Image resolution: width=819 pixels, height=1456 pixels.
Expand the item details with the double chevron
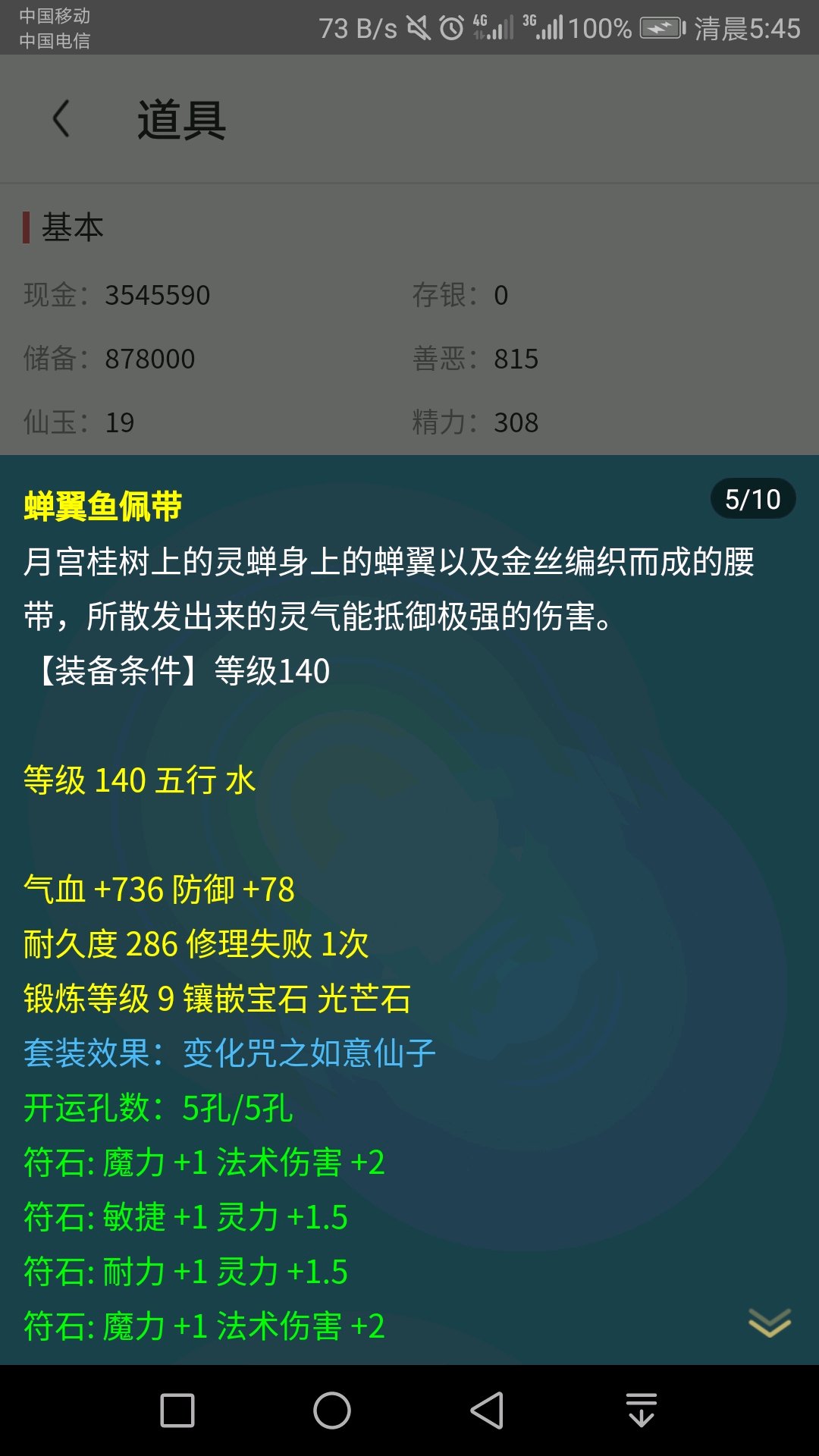[x=769, y=1323]
